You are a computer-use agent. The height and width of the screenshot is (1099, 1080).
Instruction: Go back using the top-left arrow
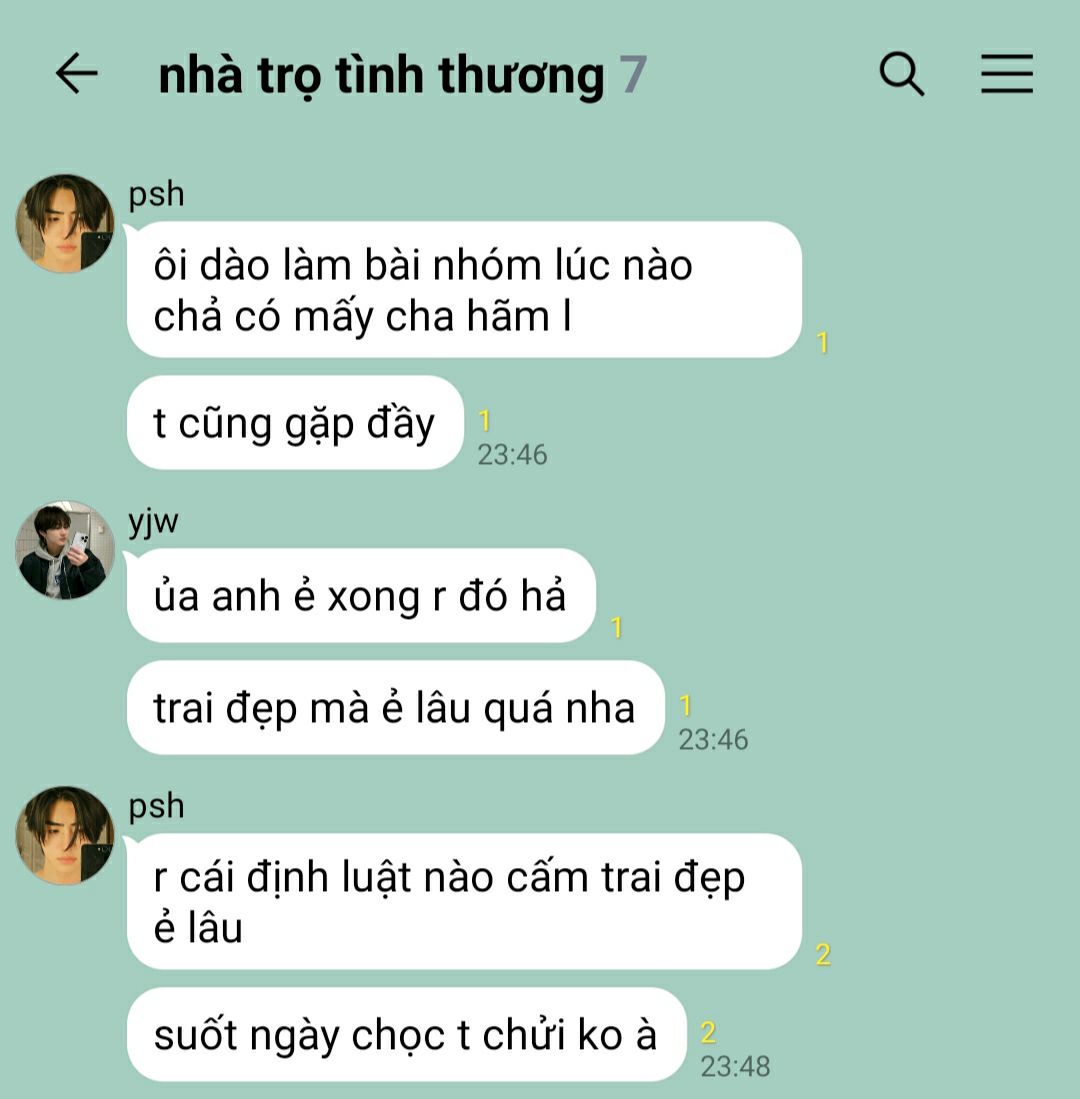76,74
